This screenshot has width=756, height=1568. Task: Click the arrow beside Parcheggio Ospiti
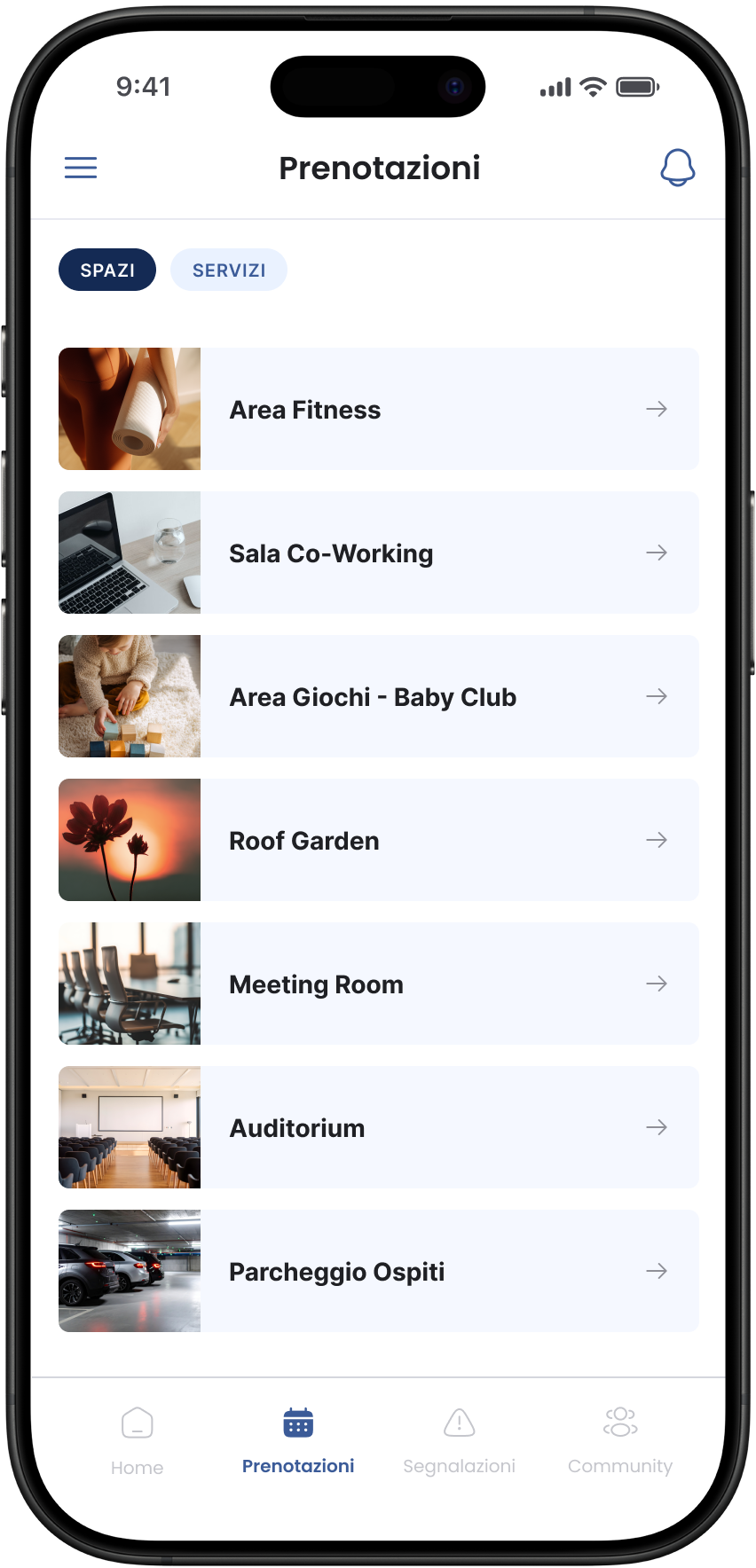(657, 1271)
